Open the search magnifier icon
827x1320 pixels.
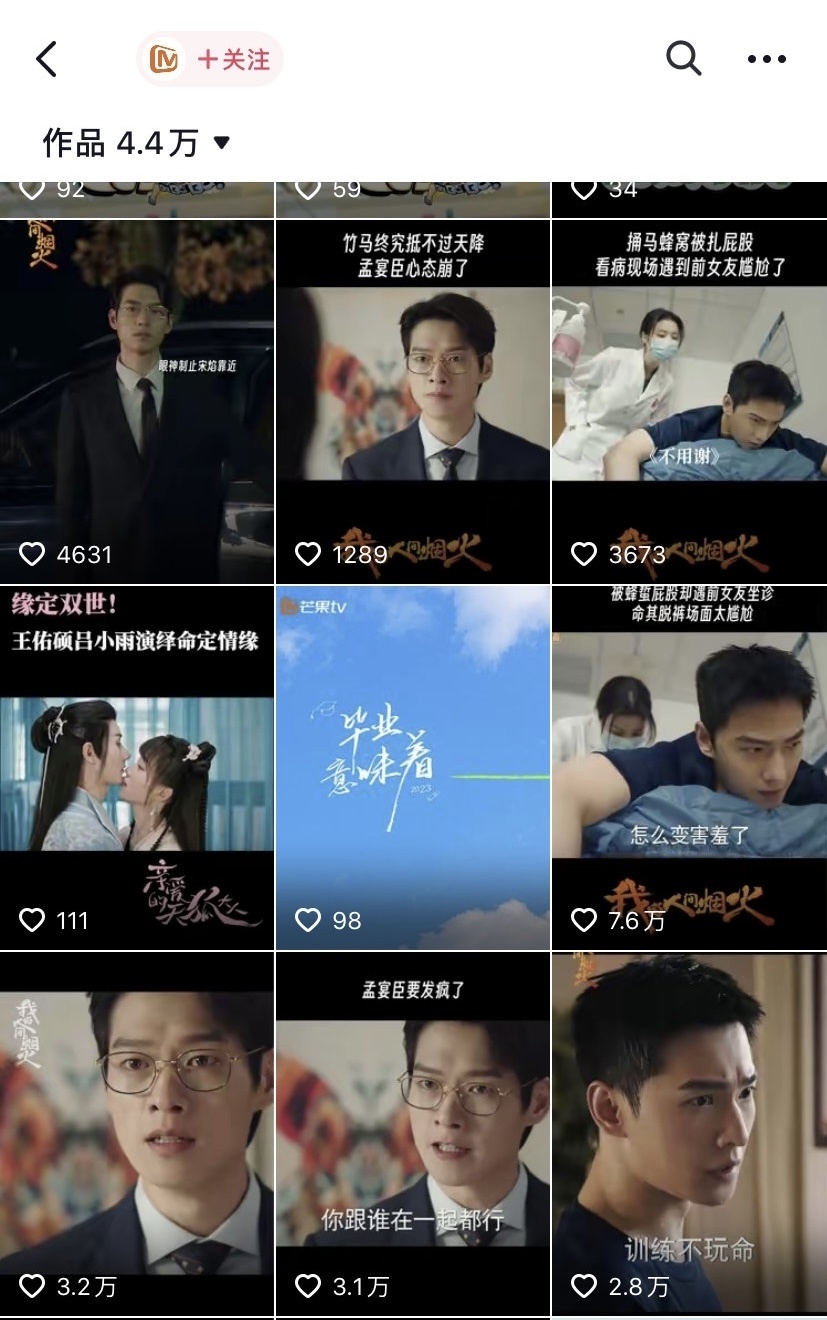683,59
